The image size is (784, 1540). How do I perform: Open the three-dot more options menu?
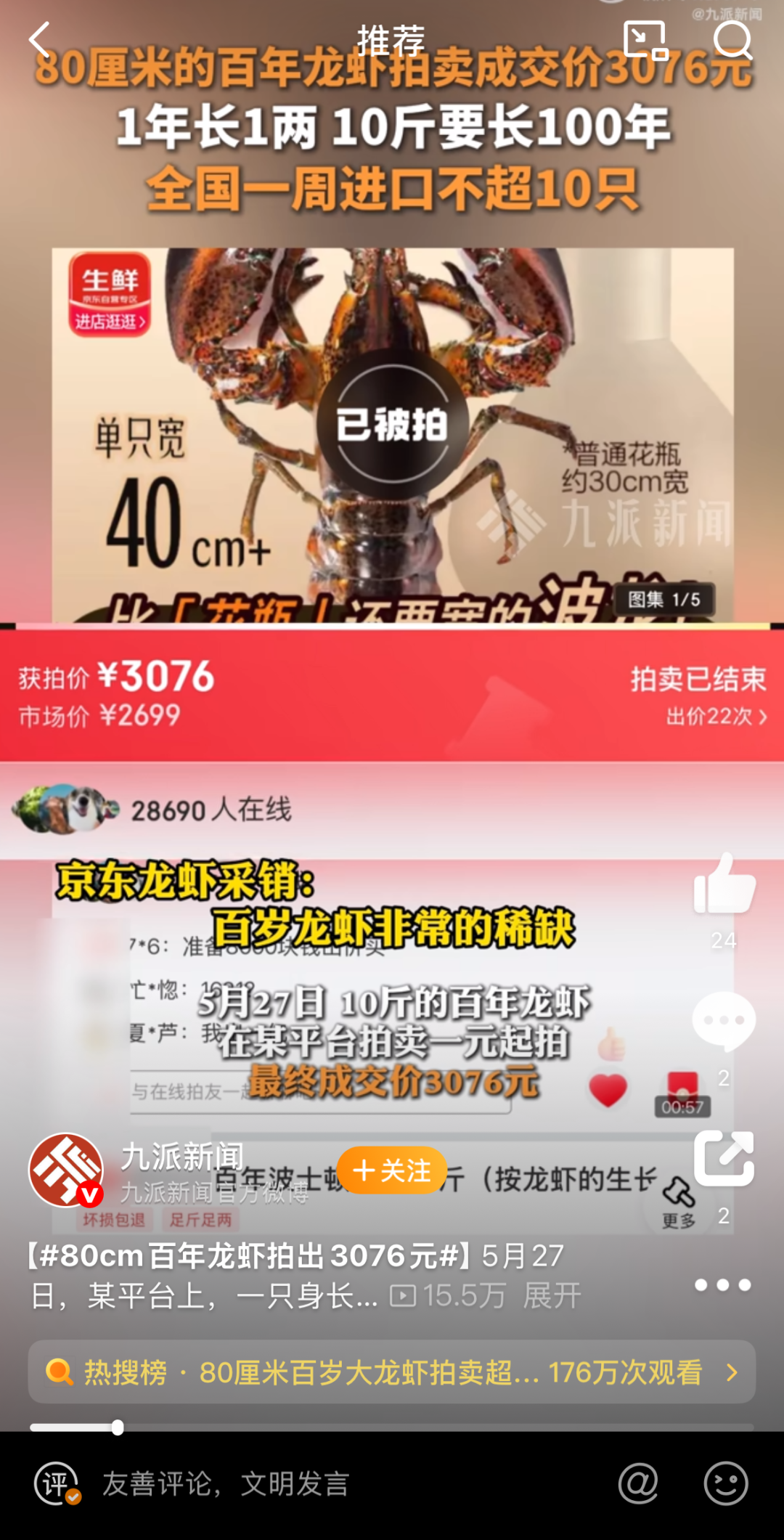pyautogui.click(x=722, y=1285)
